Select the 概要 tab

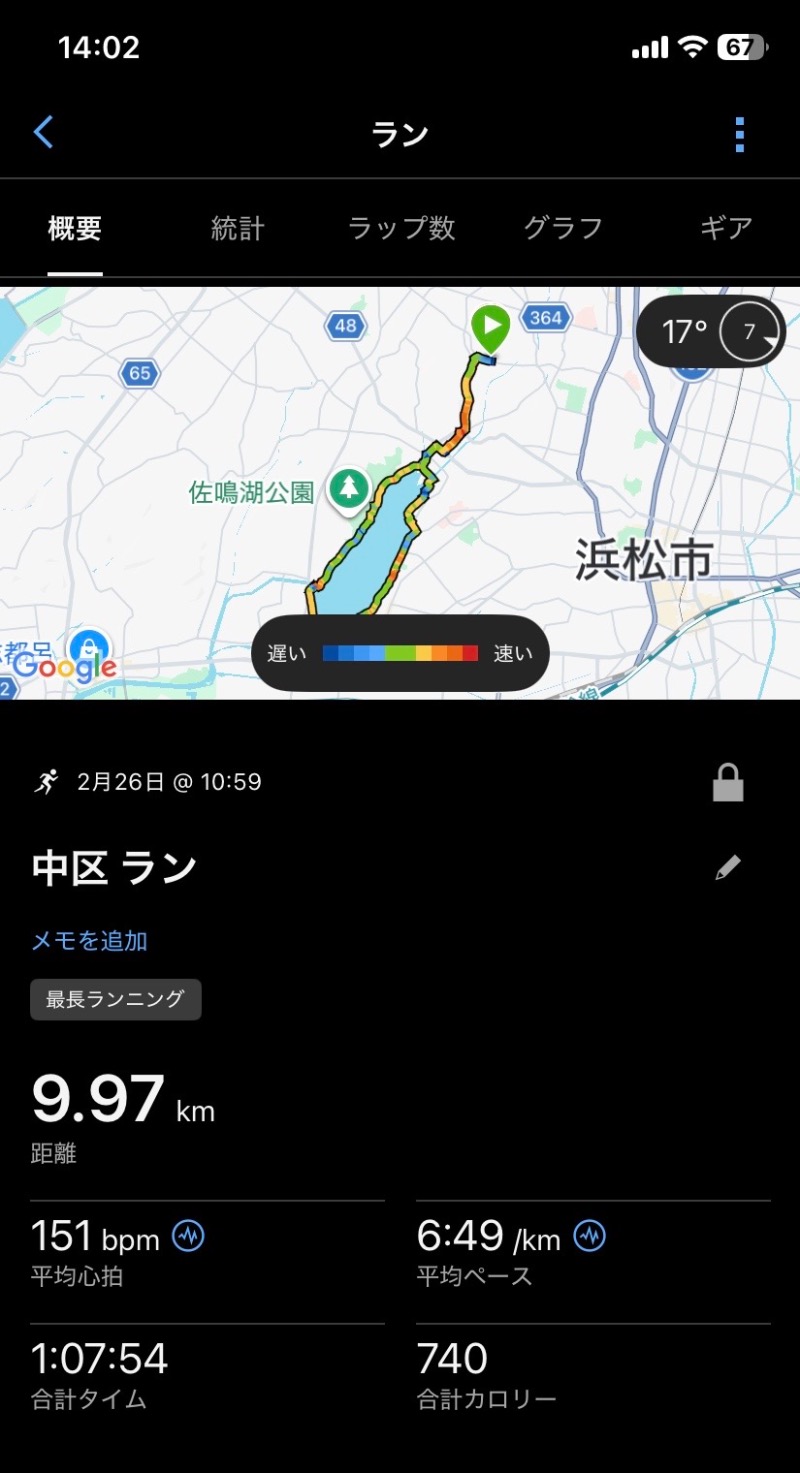75,228
